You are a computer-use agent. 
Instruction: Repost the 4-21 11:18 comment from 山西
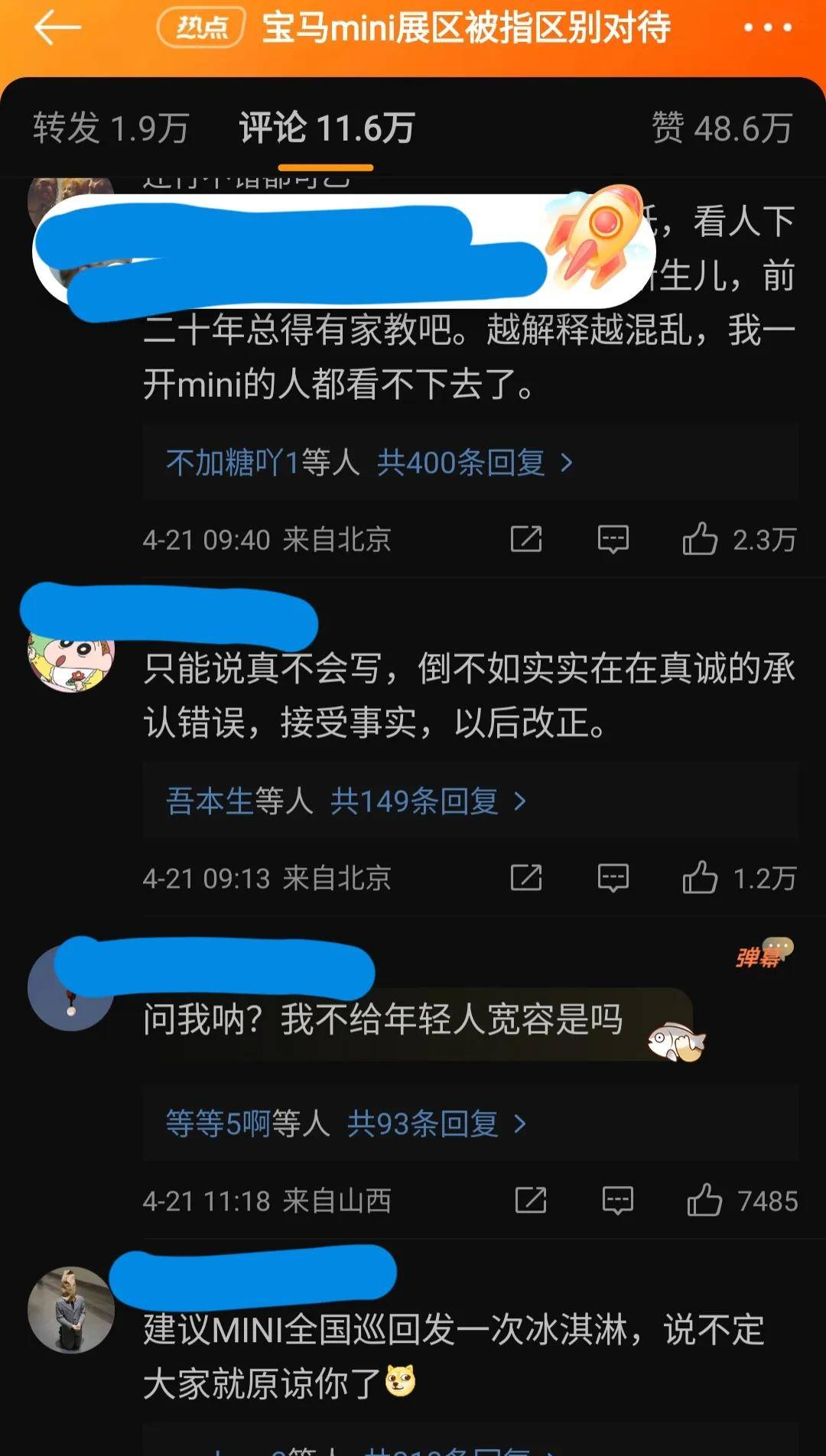click(531, 1201)
